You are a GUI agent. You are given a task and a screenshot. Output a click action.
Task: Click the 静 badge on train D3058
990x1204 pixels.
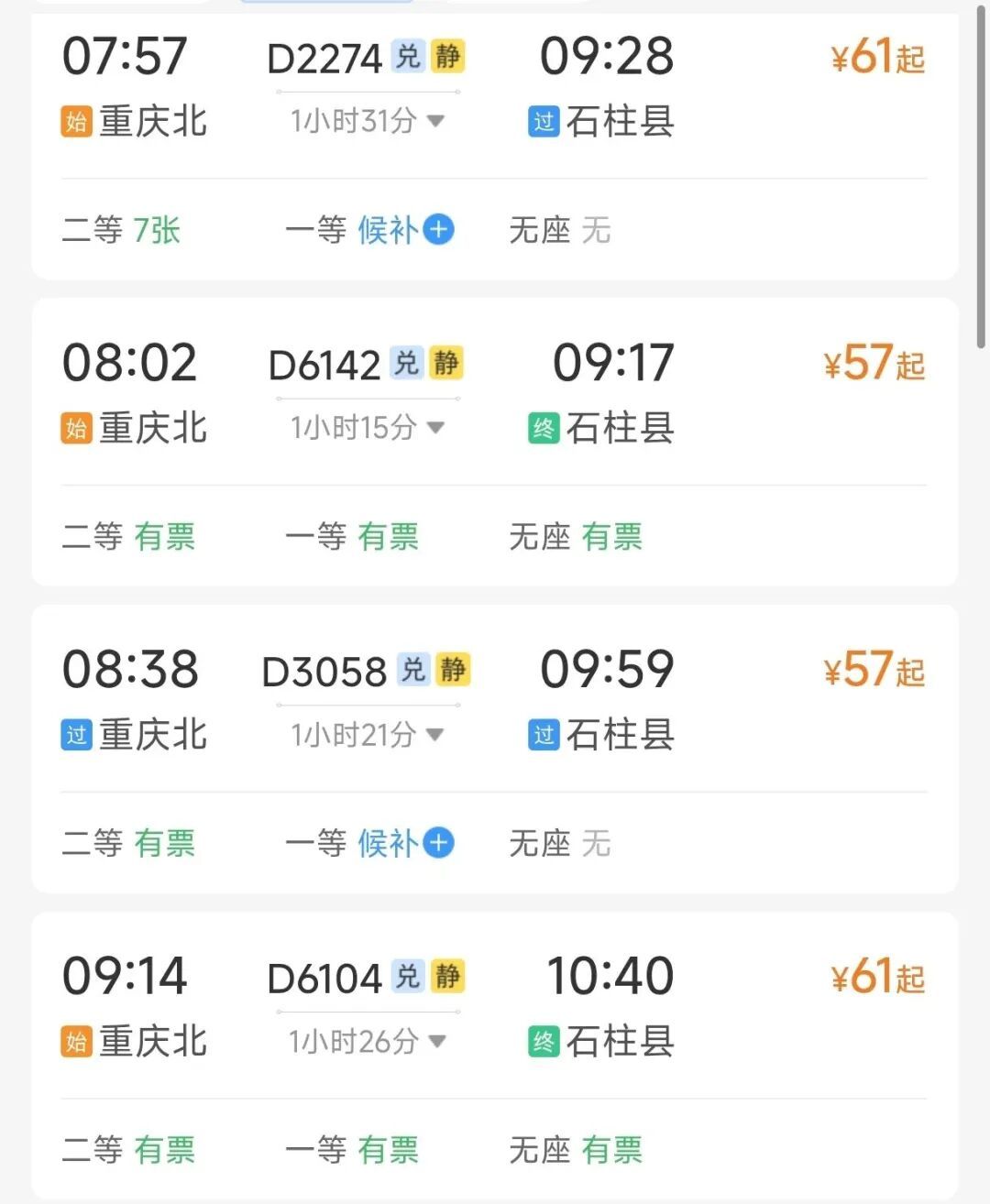coord(450,669)
